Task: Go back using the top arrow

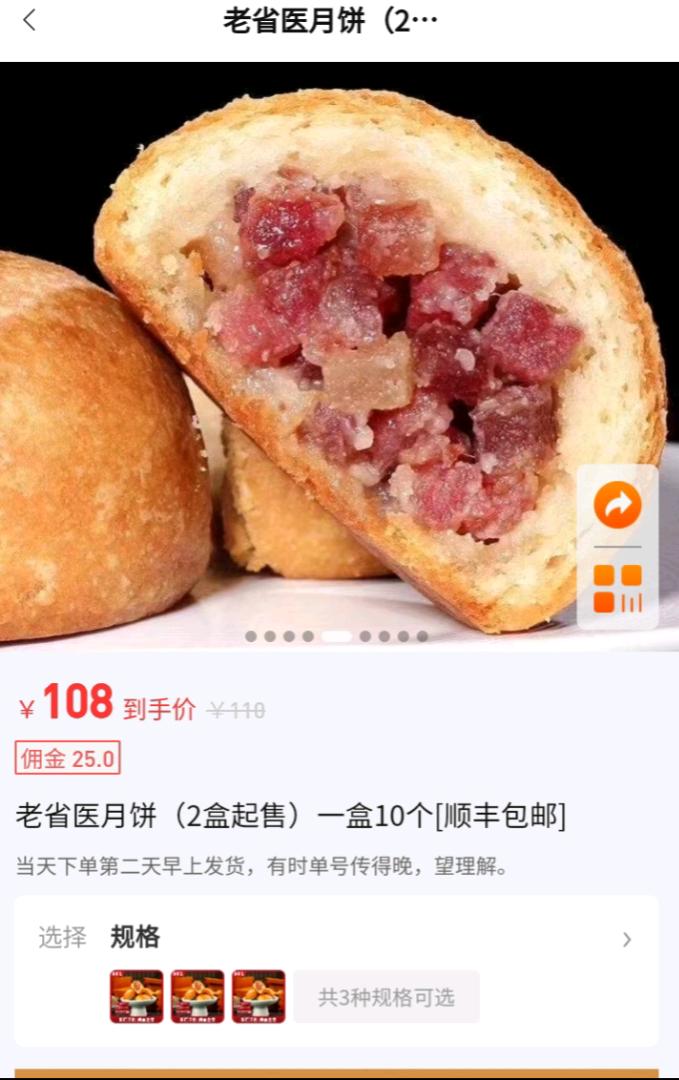Action: pos(30,20)
